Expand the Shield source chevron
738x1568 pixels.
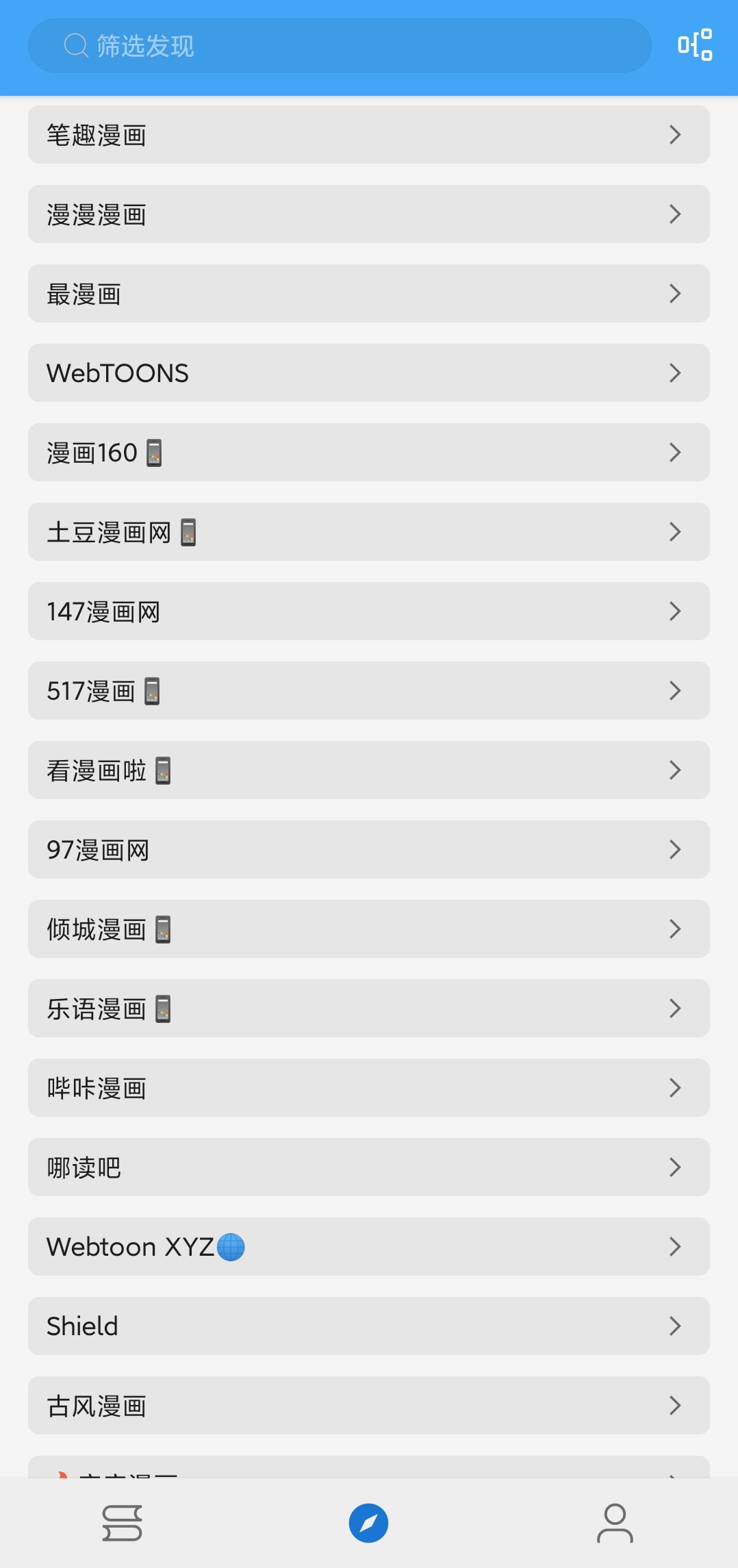pos(676,1326)
